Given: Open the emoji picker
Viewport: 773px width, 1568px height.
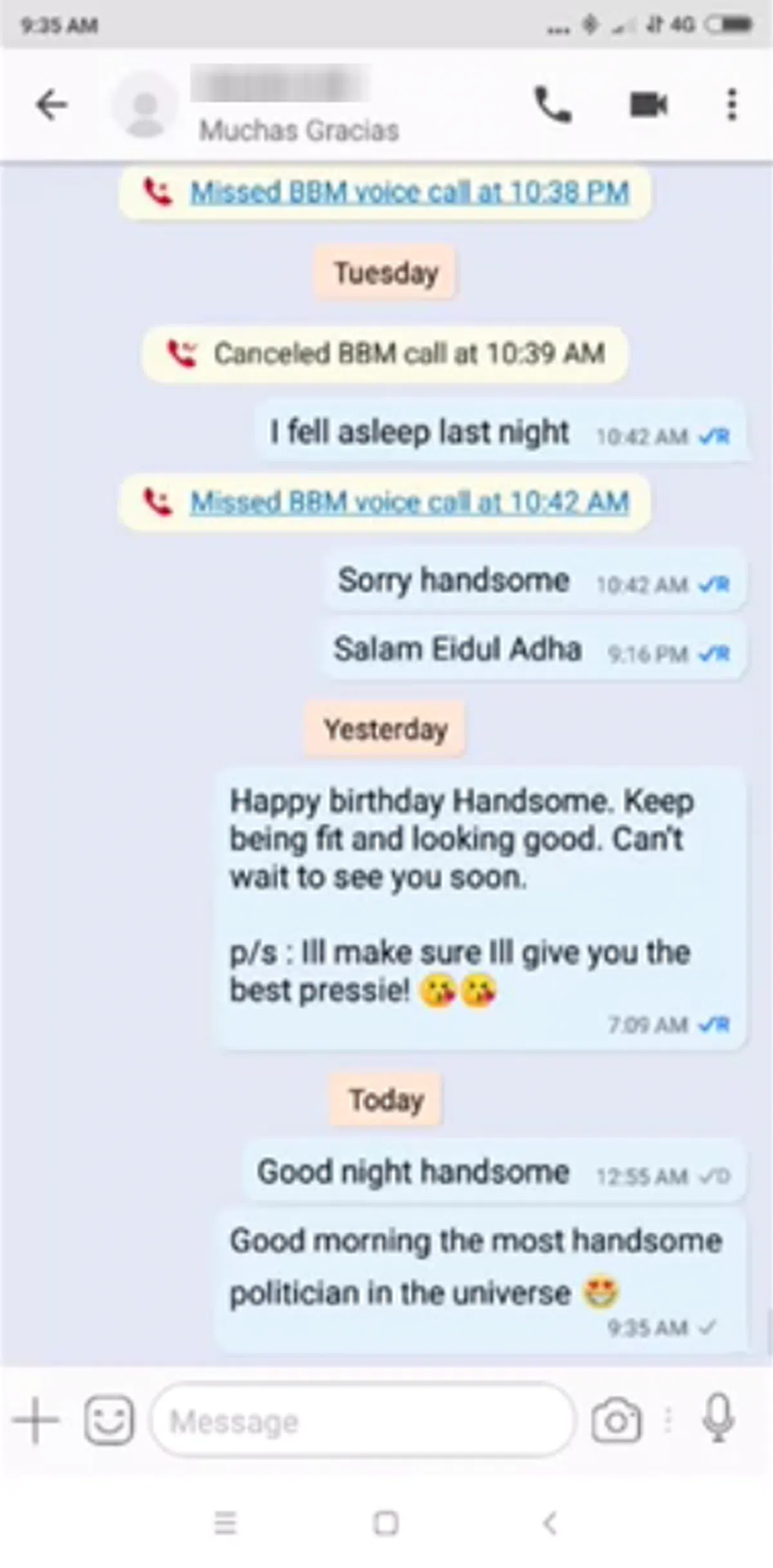Looking at the screenshot, I should (109, 1420).
